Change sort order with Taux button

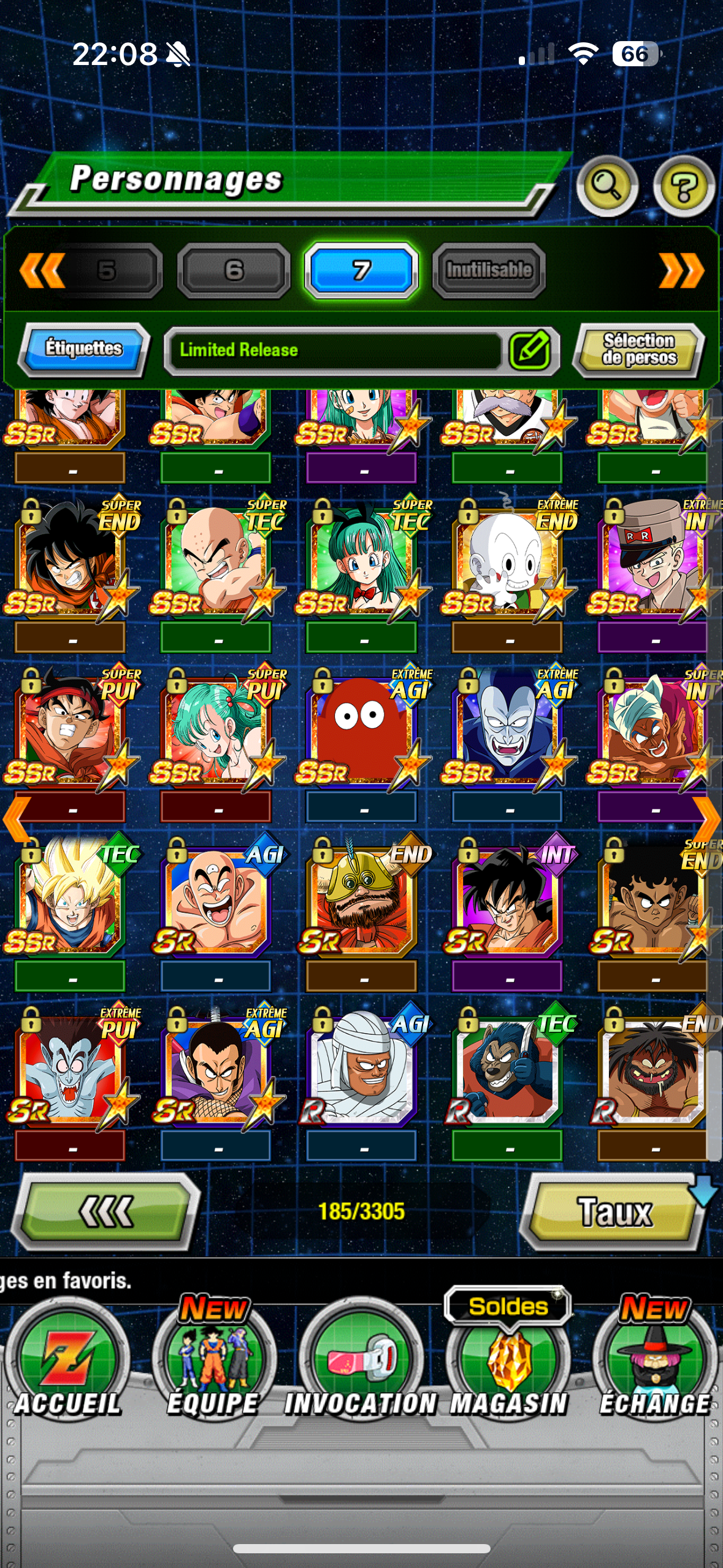[614, 1212]
